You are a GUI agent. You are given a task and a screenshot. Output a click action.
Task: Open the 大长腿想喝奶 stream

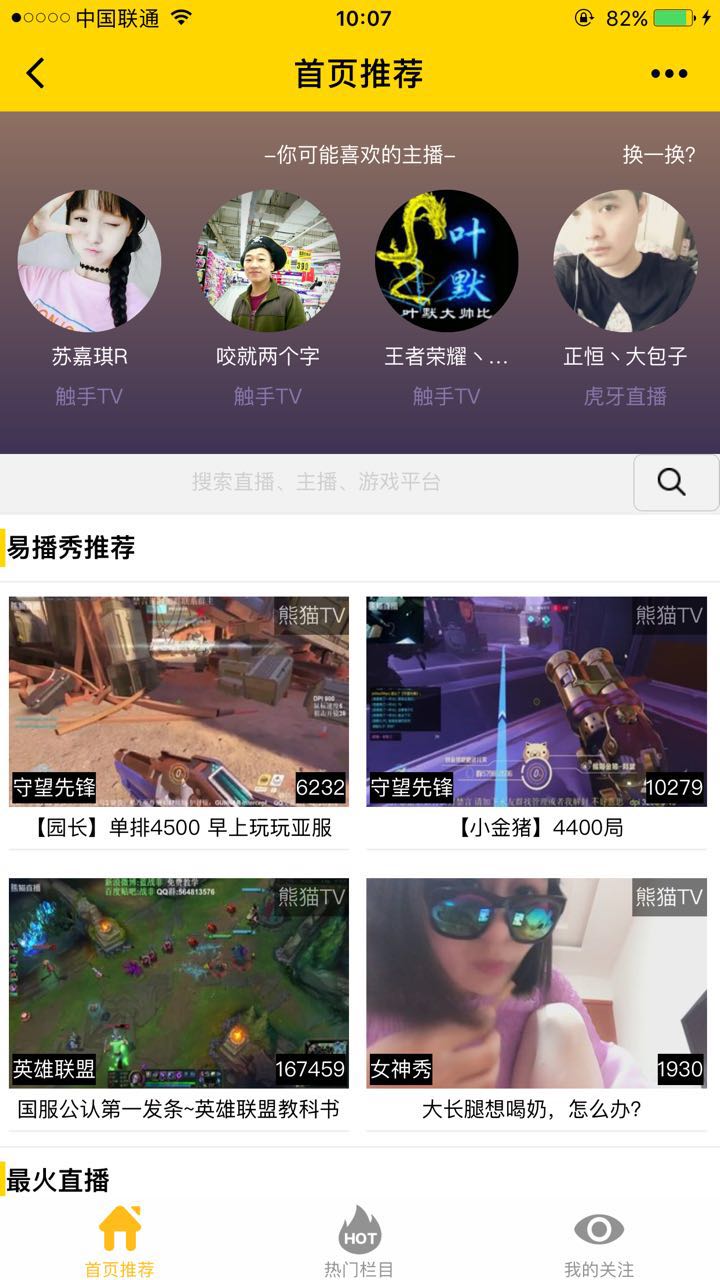click(536, 983)
